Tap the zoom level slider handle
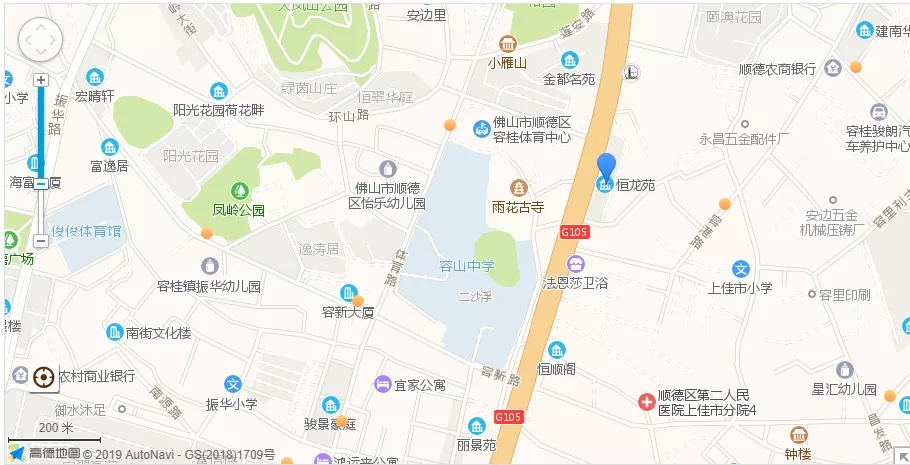The height and width of the screenshot is (465, 910). point(40,184)
